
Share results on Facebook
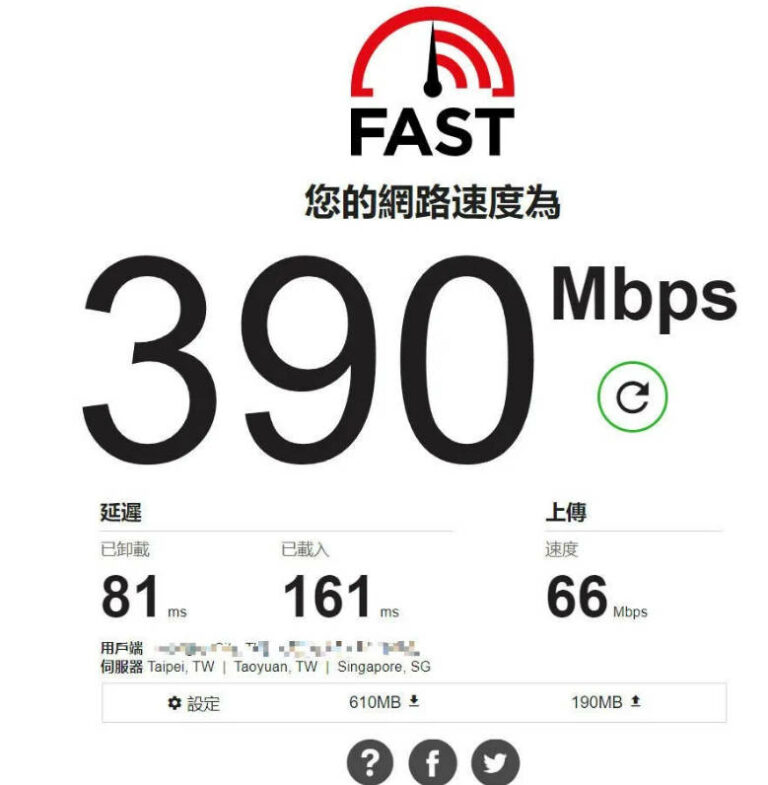pos(432,763)
